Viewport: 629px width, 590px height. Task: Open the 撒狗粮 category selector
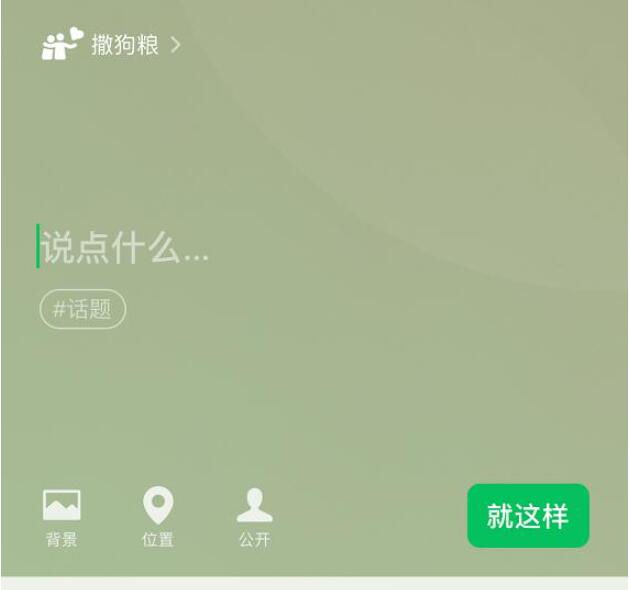click(x=112, y=45)
